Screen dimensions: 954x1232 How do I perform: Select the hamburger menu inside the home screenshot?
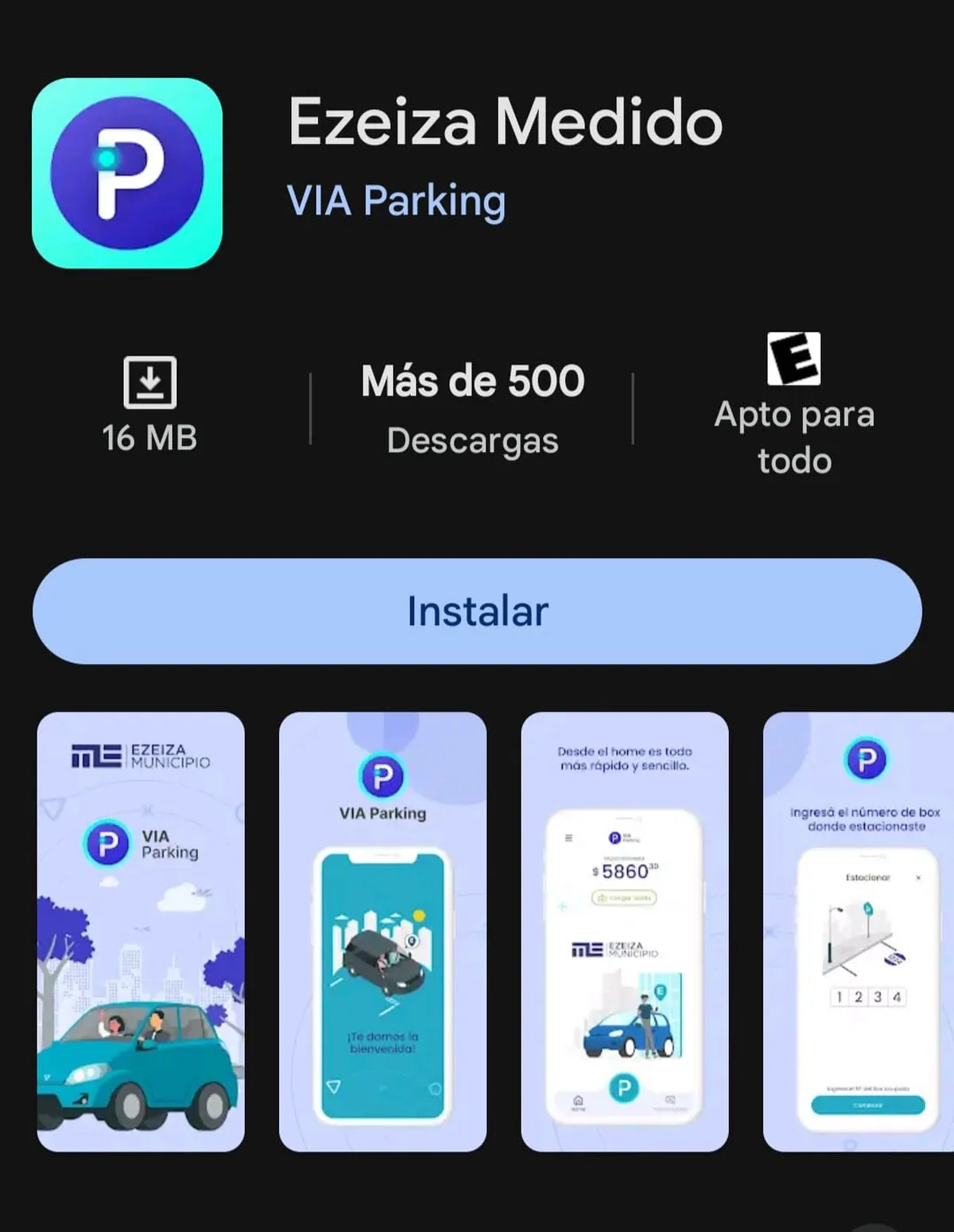tap(568, 838)
